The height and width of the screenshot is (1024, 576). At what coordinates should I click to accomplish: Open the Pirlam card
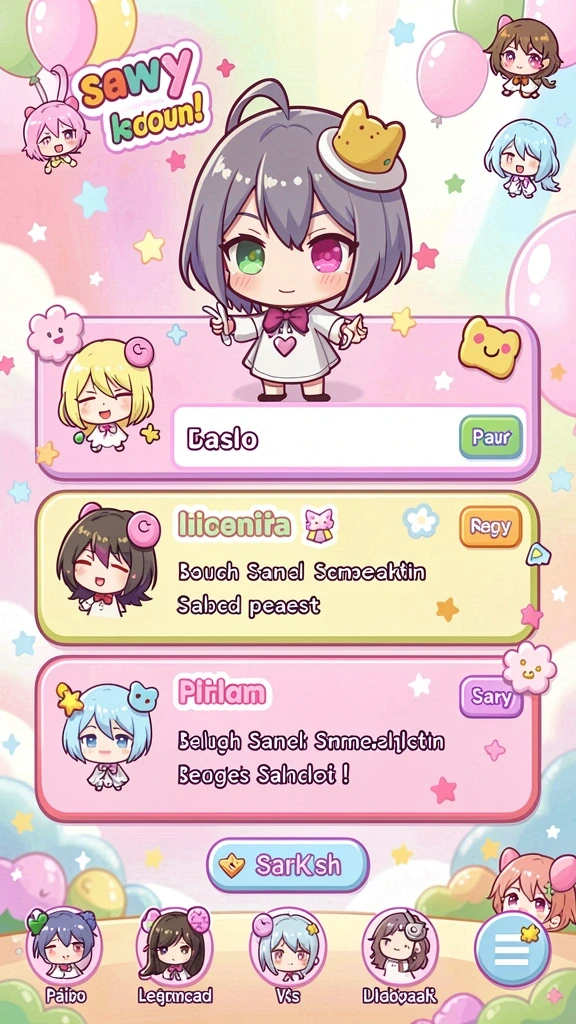pyautogui.click(x=287, y=739)
